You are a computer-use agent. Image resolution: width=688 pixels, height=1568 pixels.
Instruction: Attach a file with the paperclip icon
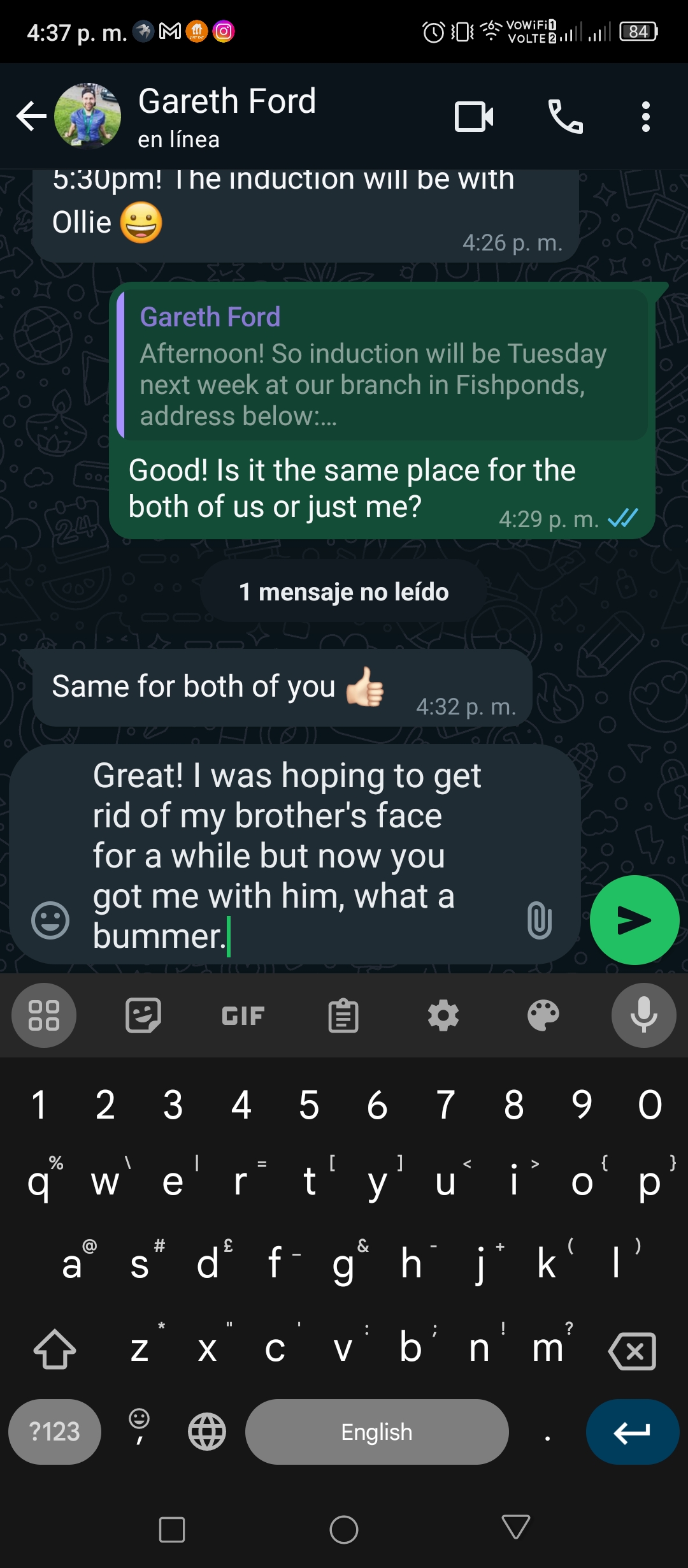point(540,920)
